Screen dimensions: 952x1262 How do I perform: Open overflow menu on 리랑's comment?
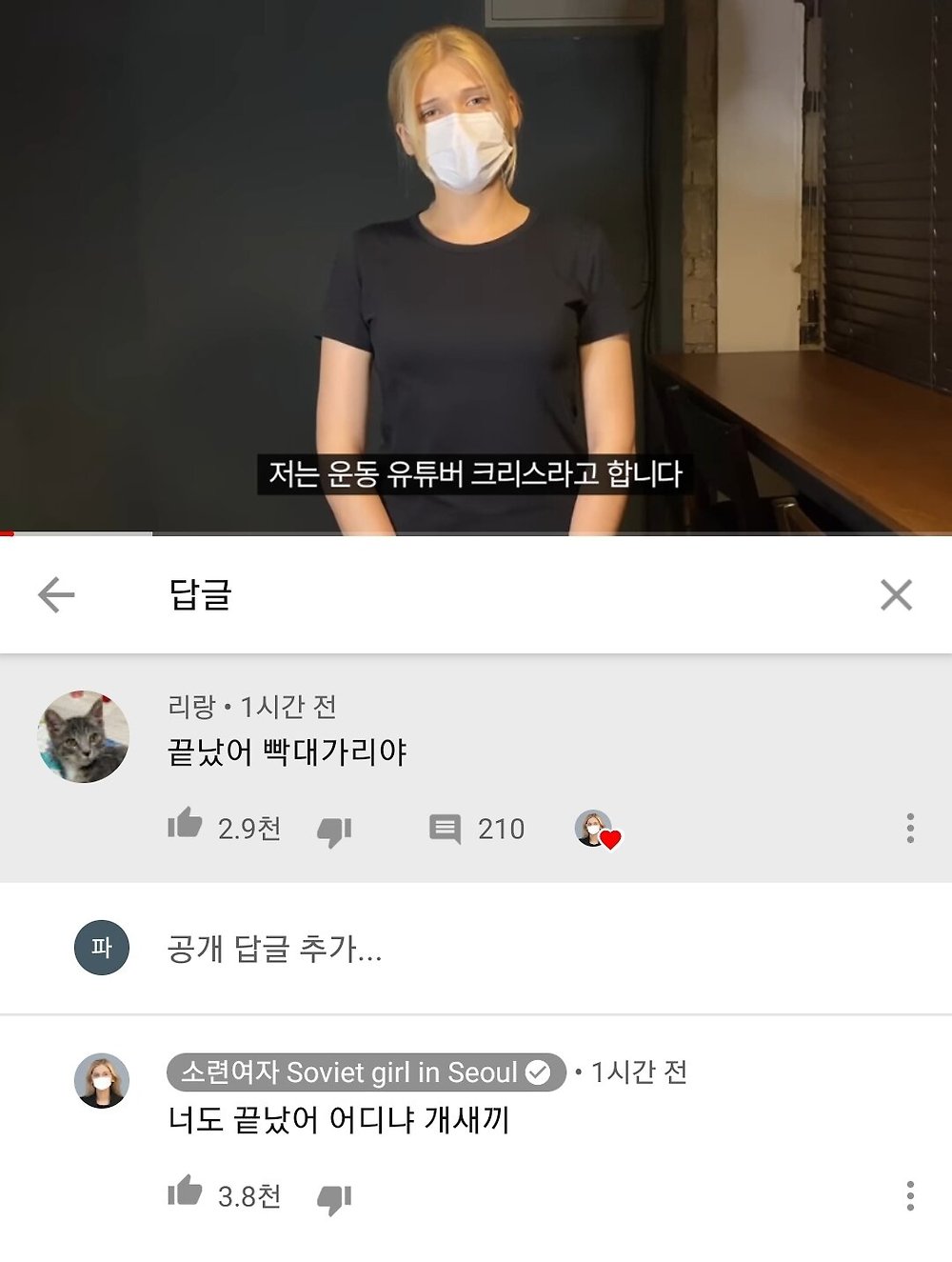tap(910, 829)
